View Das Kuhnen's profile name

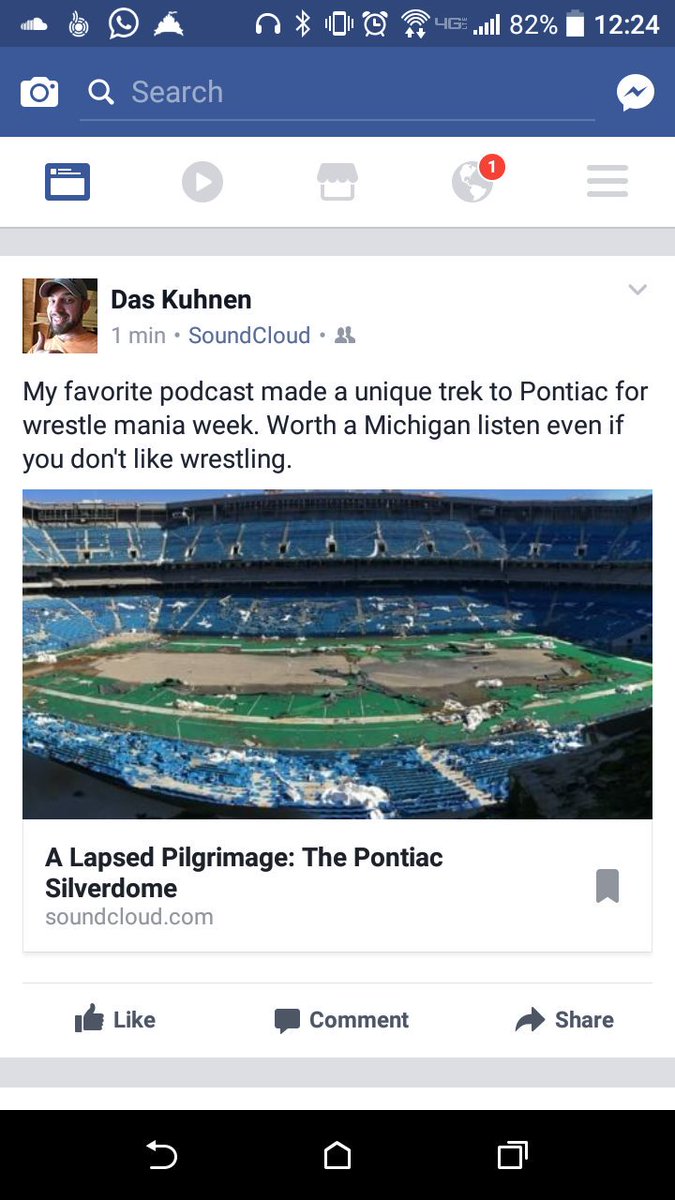[181, 299]
